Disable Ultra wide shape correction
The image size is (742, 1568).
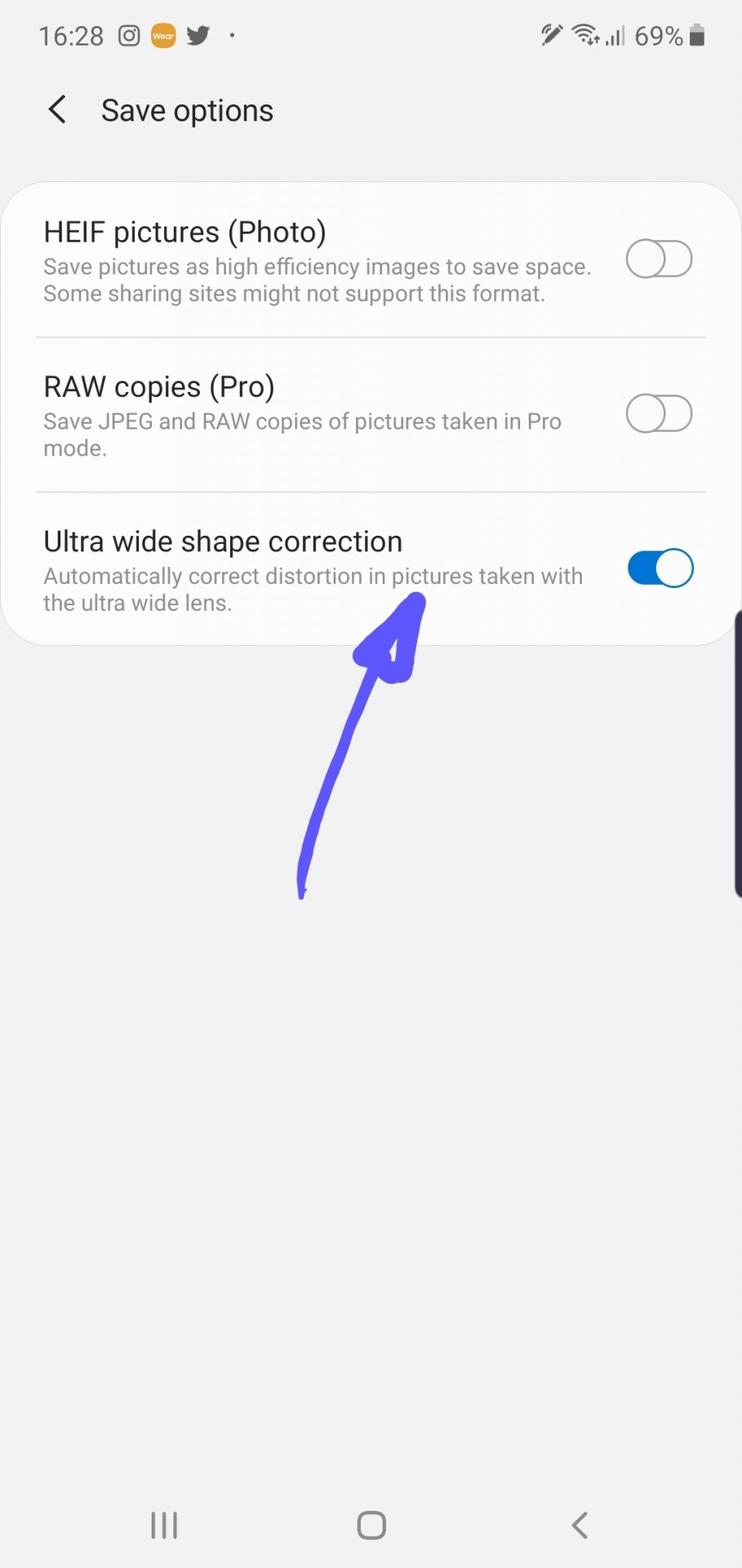pyautogui.click(x=660, y=568)
